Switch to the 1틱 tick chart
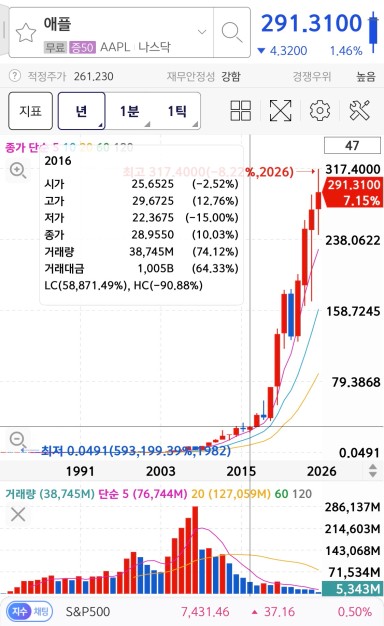The width and height of the screenshot is (384, 626). pos(177,111)
